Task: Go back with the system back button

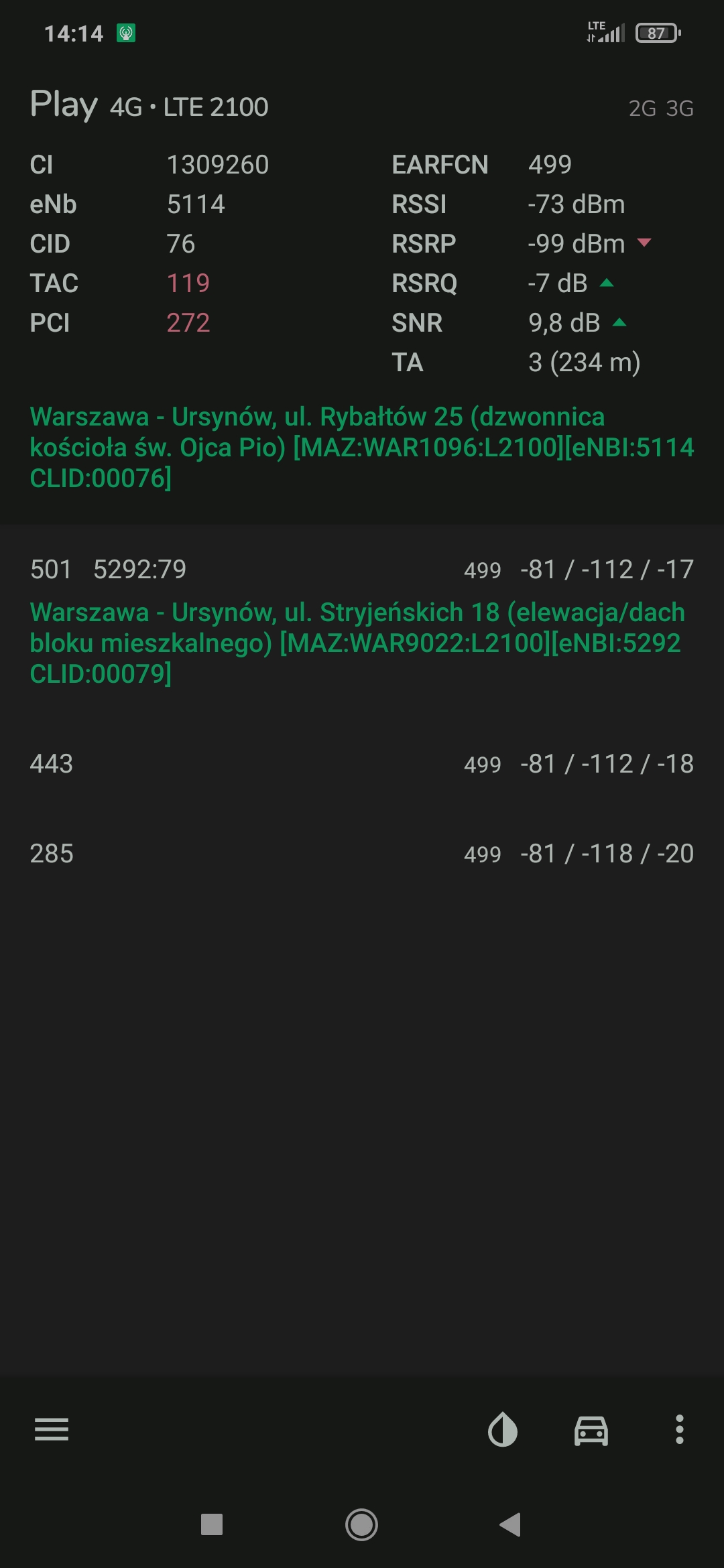Action: [x=510, y=1524]
